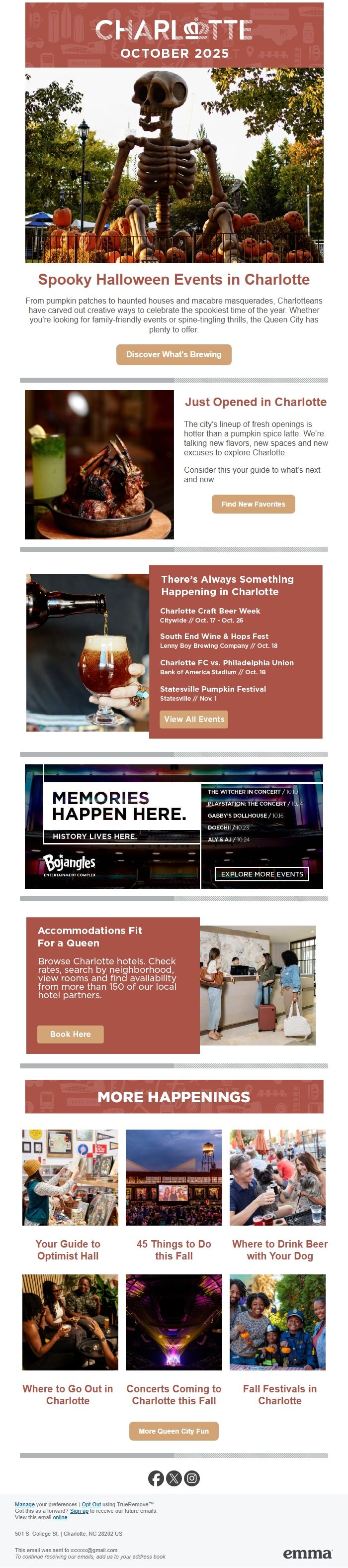Open the Find New Favorites button

coord(253,504)
